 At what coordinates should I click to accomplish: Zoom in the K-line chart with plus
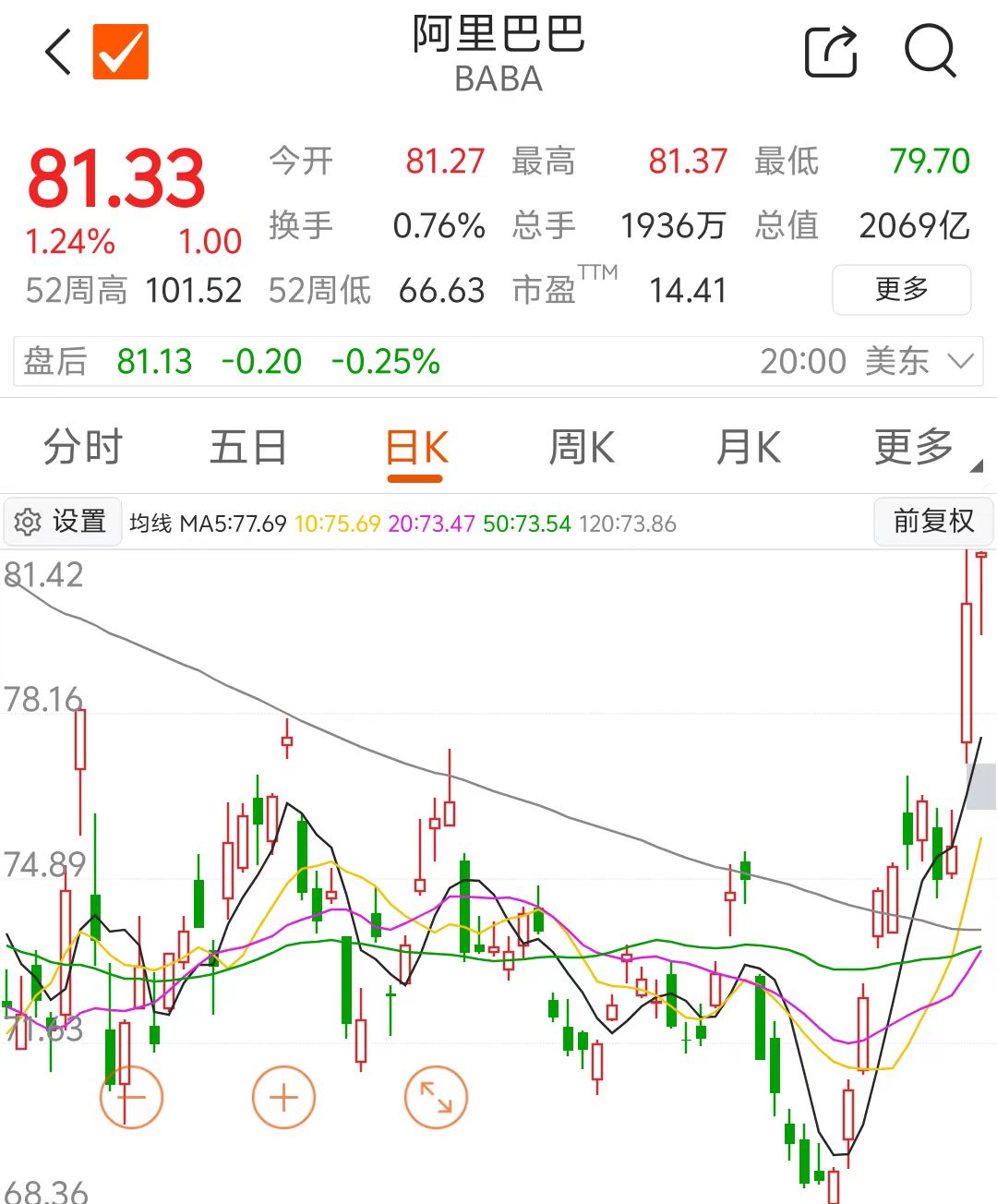(x=283, y=1098)
